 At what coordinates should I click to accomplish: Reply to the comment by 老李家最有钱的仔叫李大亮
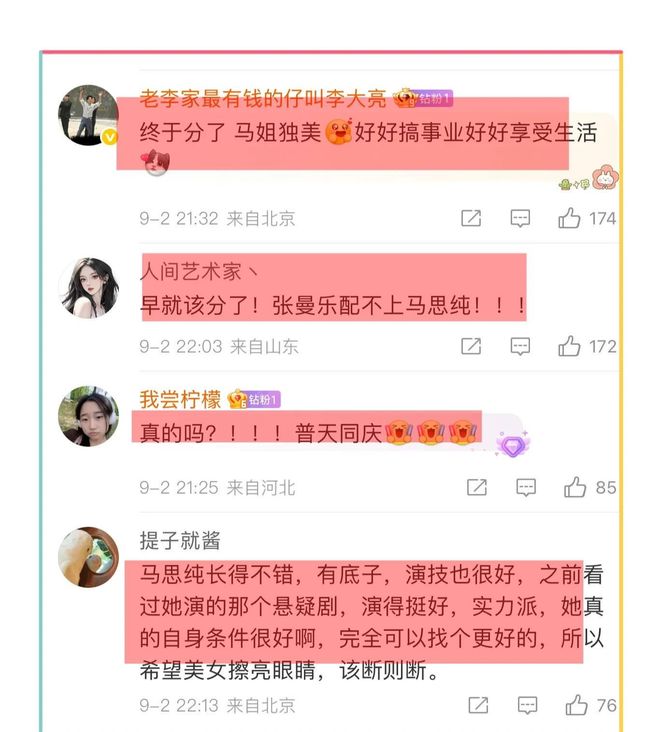click(520, 218)
